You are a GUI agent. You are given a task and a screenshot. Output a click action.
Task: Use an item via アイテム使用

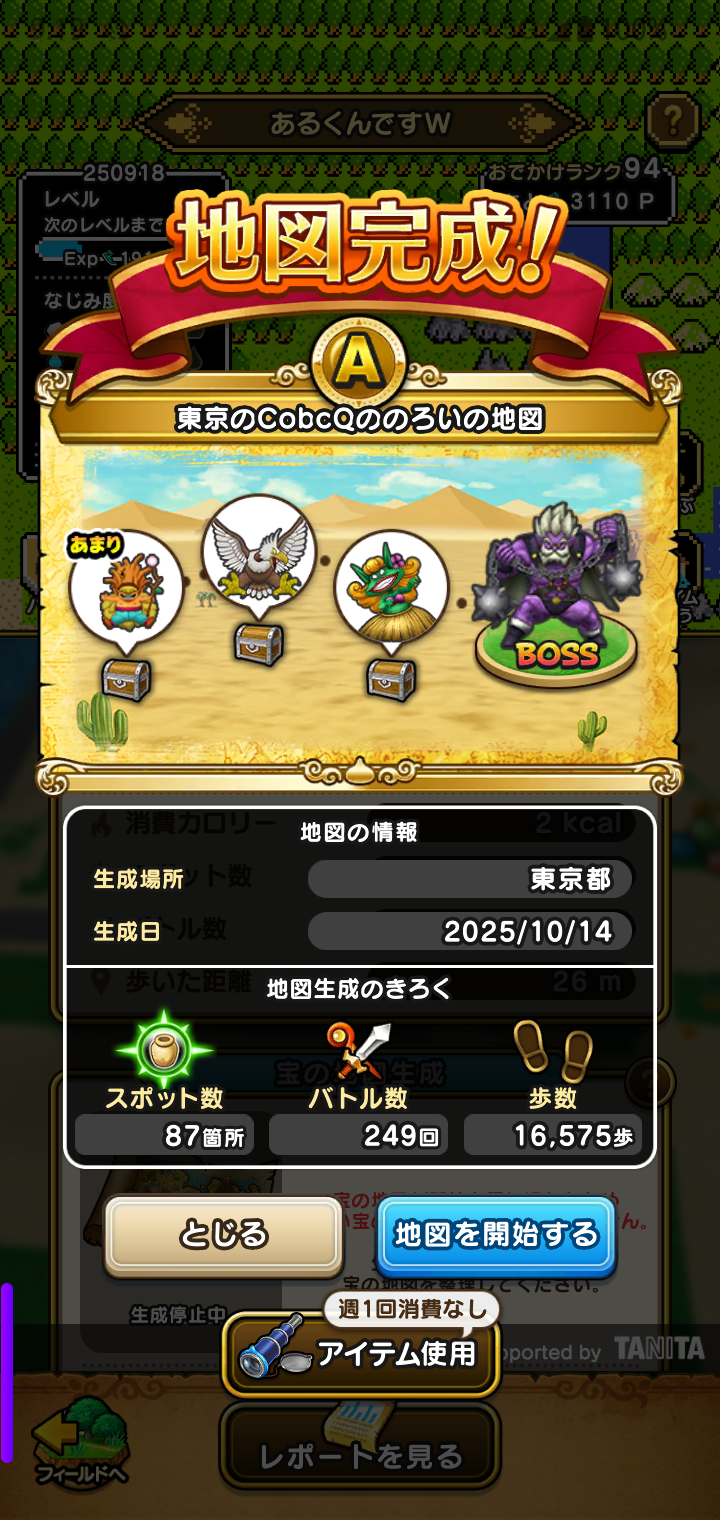coord(360,1354)
